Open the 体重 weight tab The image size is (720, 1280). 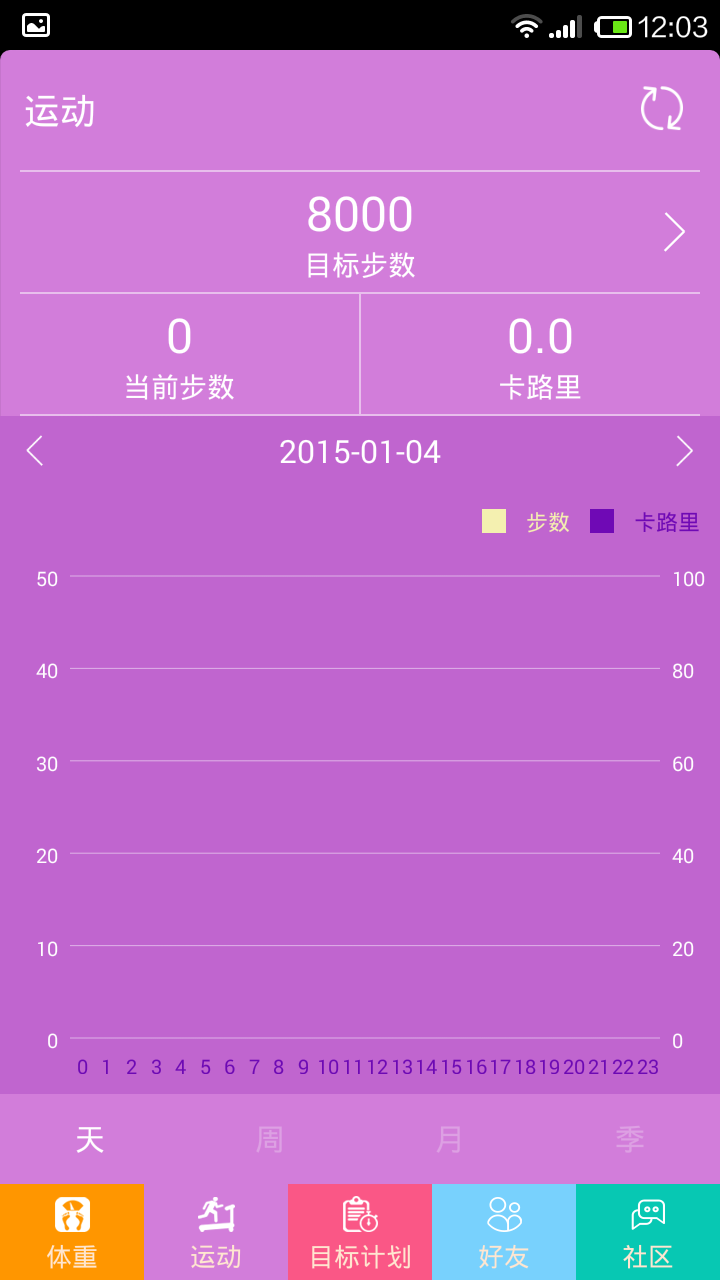tap(72, 1232)
